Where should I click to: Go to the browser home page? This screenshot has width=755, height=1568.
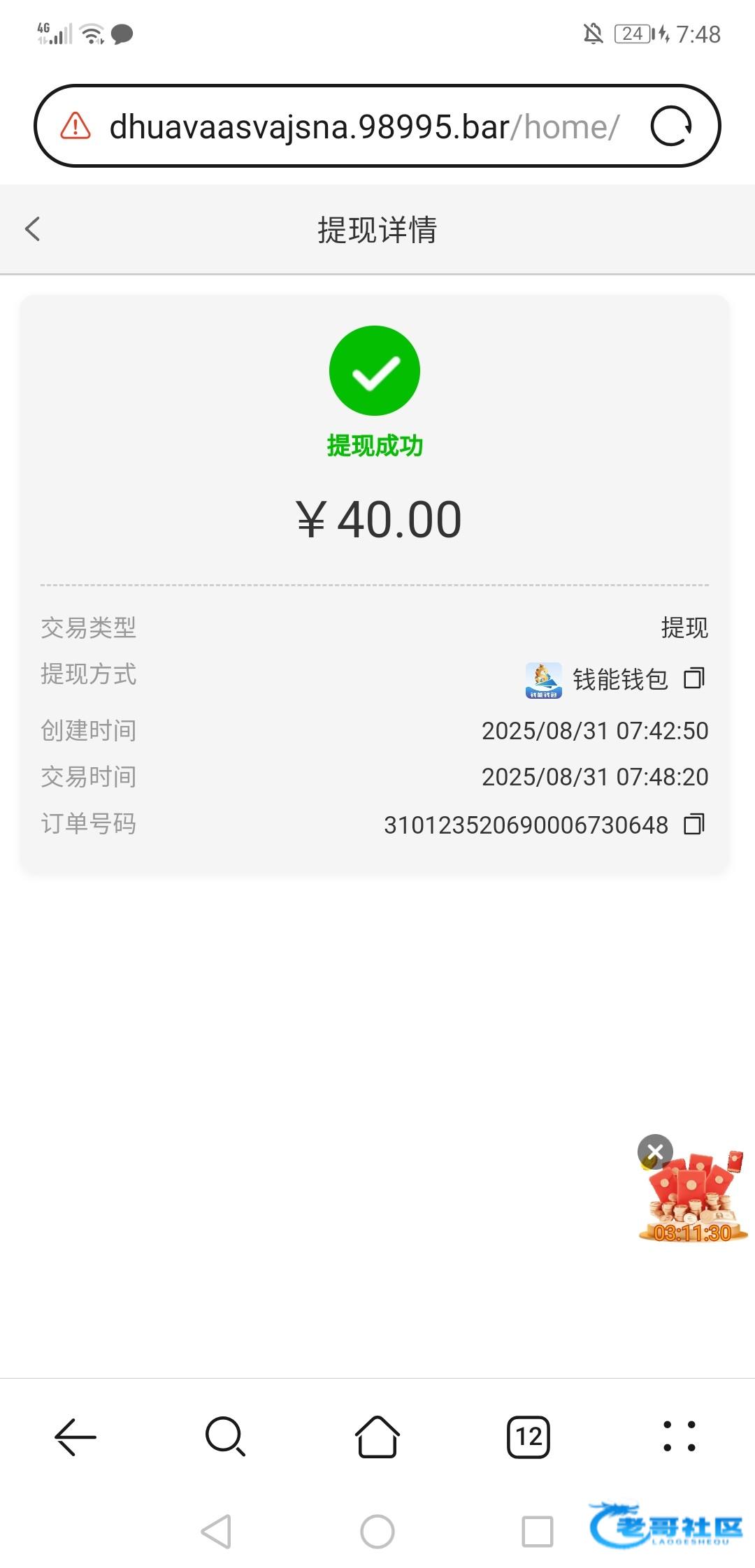point(377,1437)
